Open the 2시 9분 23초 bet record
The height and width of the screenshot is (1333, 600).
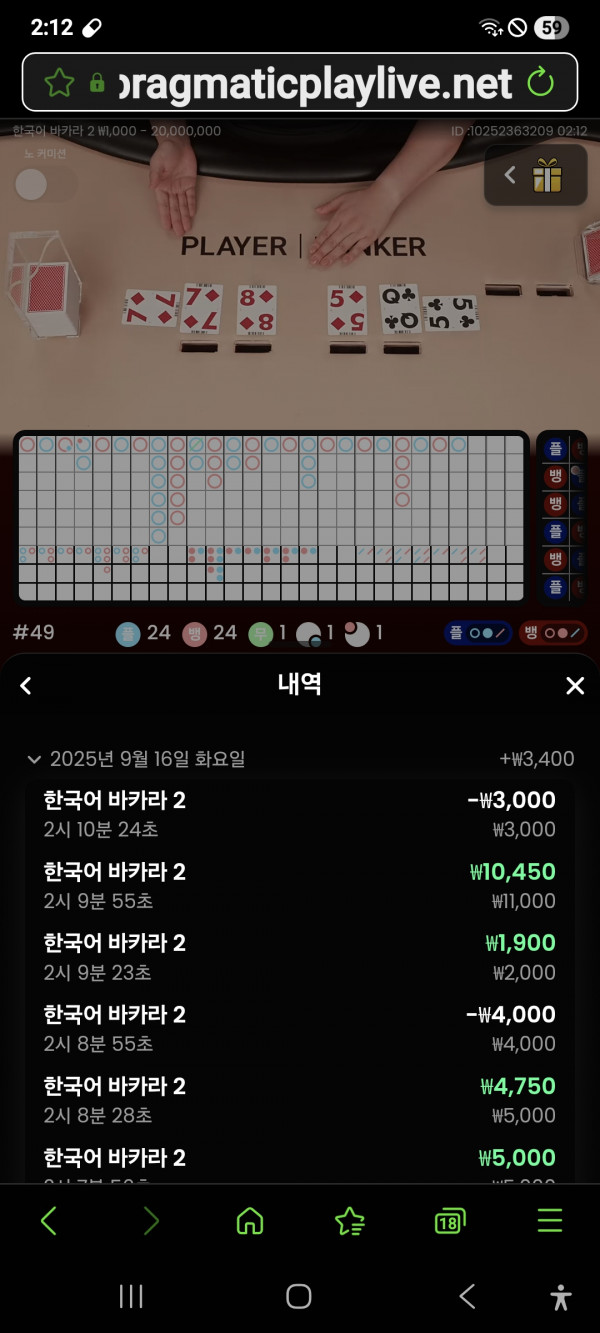(x=300, y=957)
